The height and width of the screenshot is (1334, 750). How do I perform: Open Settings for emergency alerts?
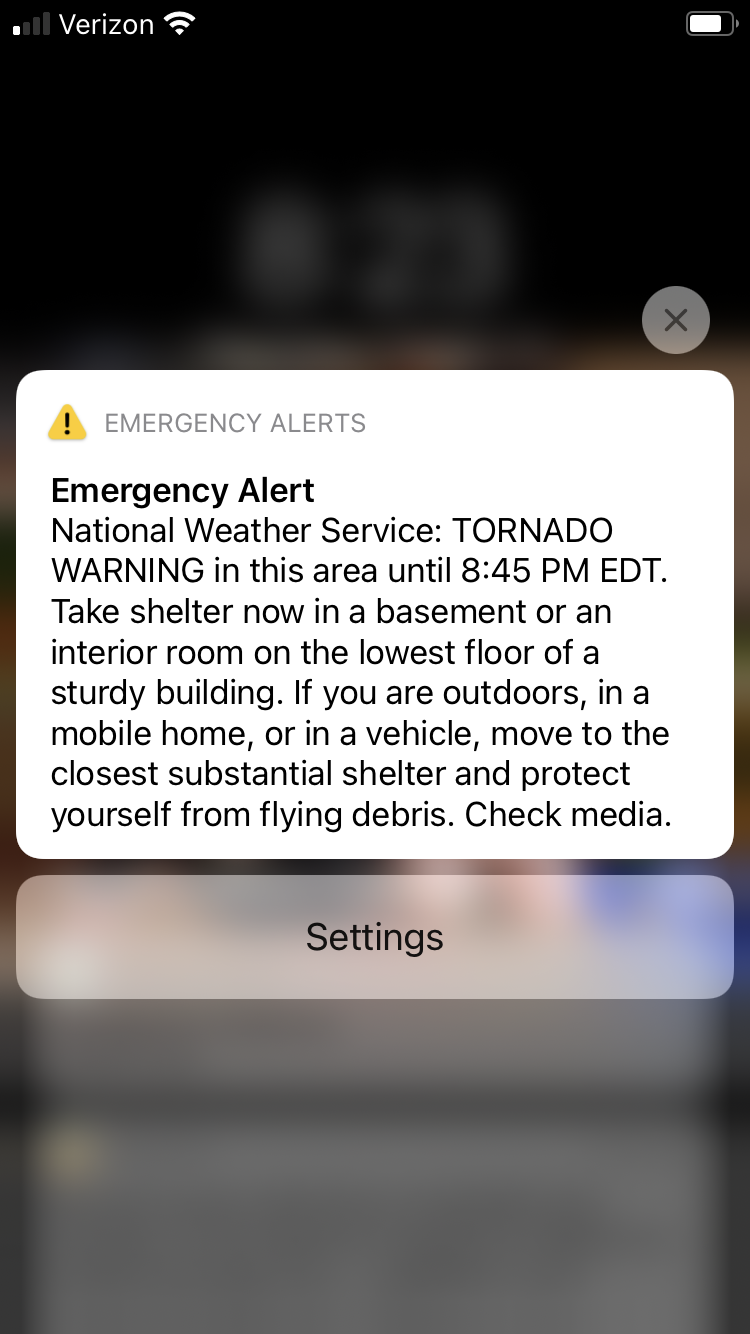375,937
